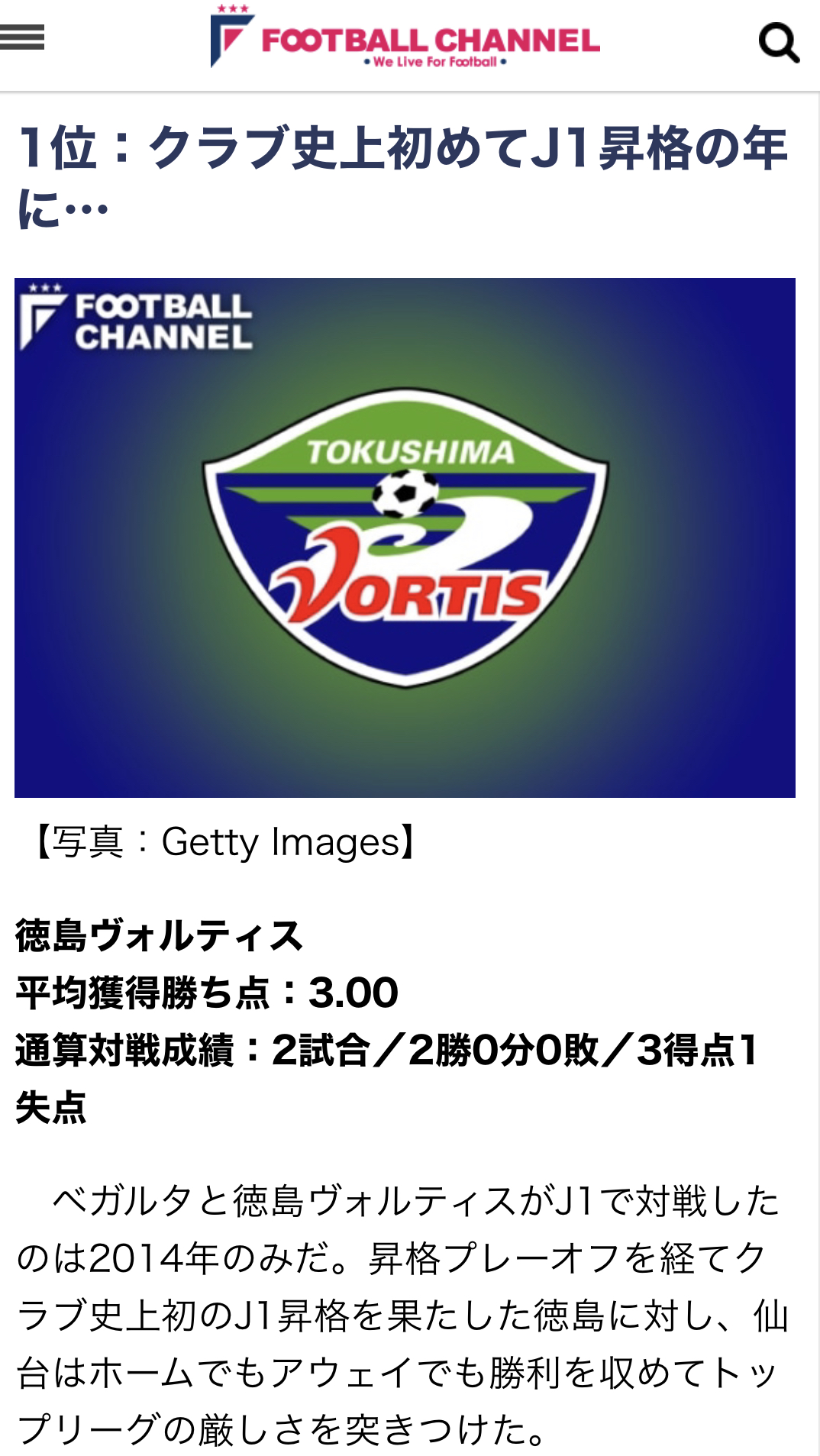Open the search icon
820x1456 pixels.
[778, 42]
